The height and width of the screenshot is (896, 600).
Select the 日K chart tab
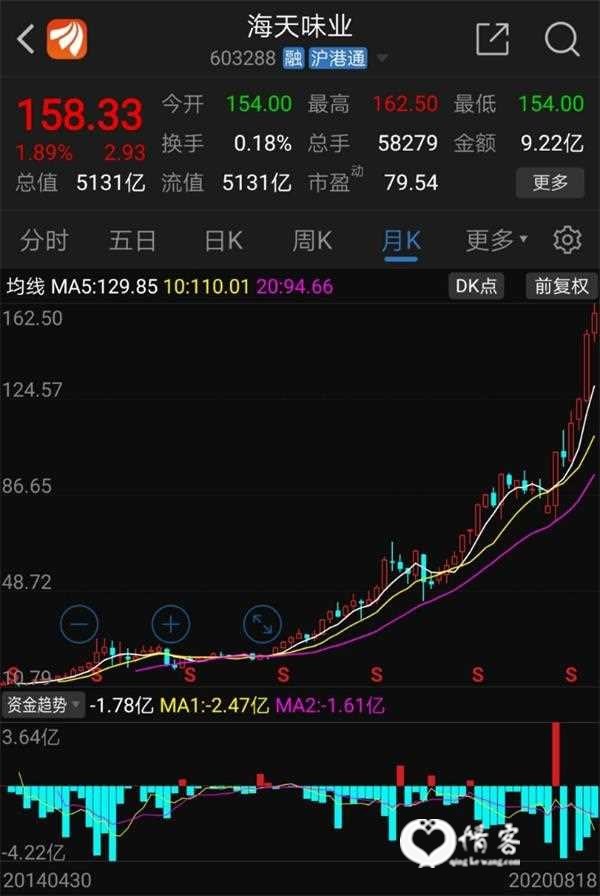coord(223,240)
